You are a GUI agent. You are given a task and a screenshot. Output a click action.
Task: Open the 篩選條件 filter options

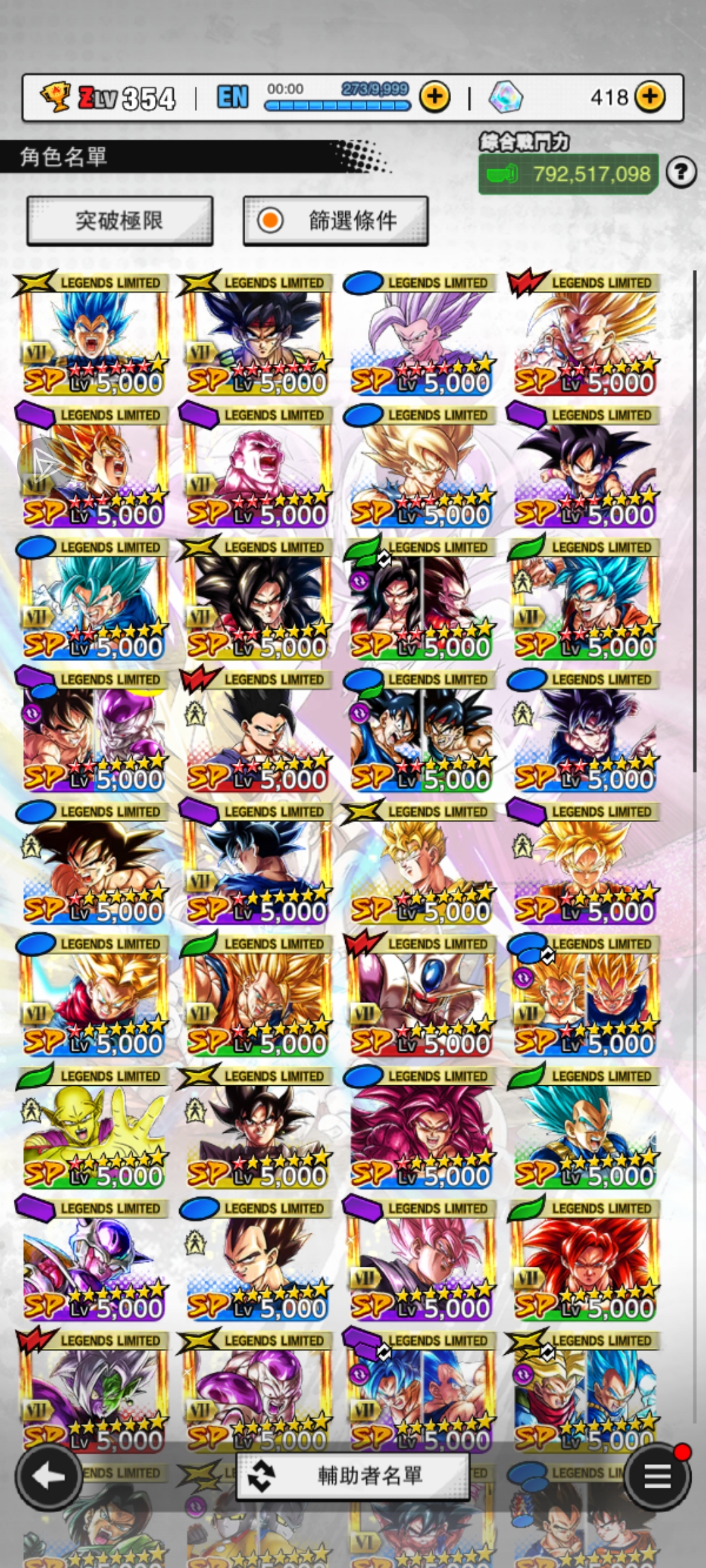(335, 221)
